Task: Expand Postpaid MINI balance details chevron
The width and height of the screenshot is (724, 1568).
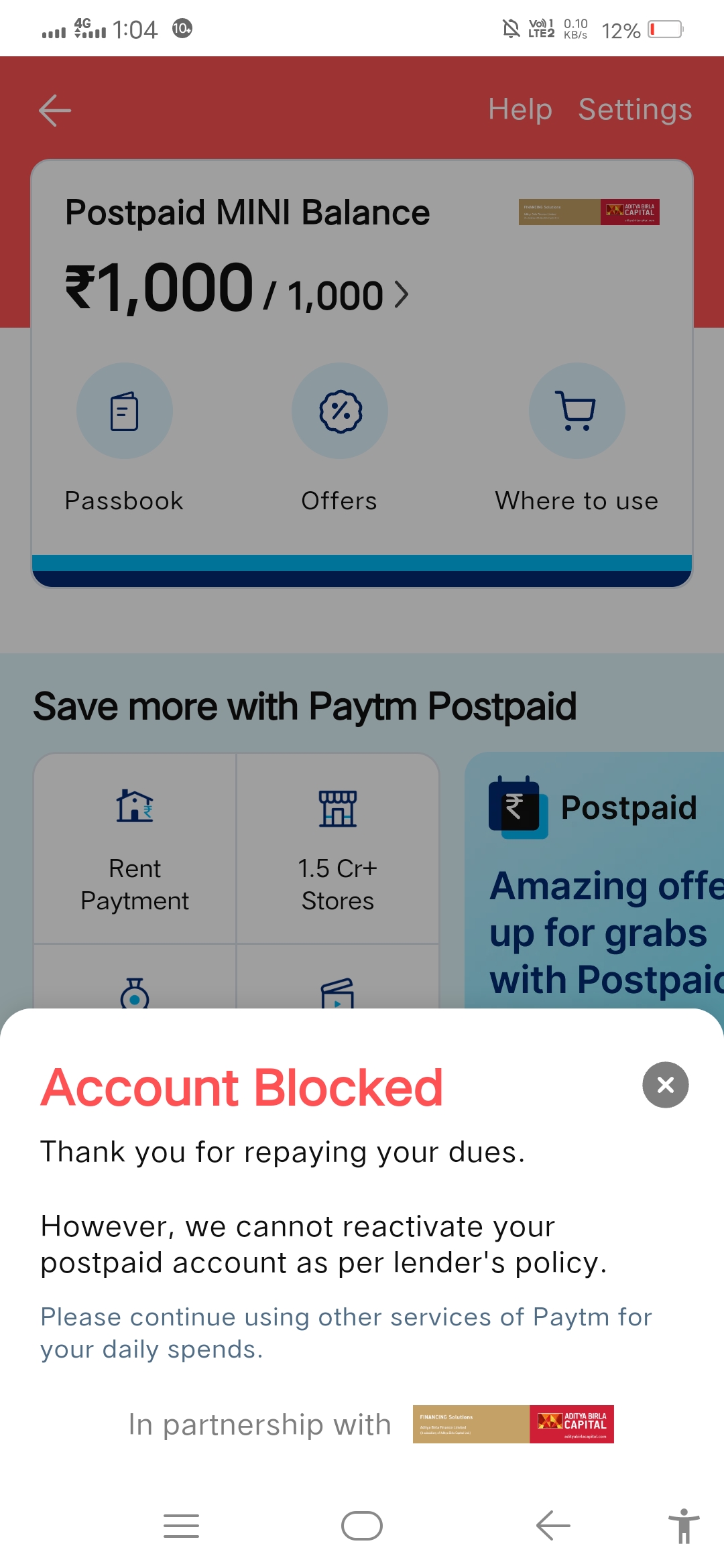Action: point(402,294)
